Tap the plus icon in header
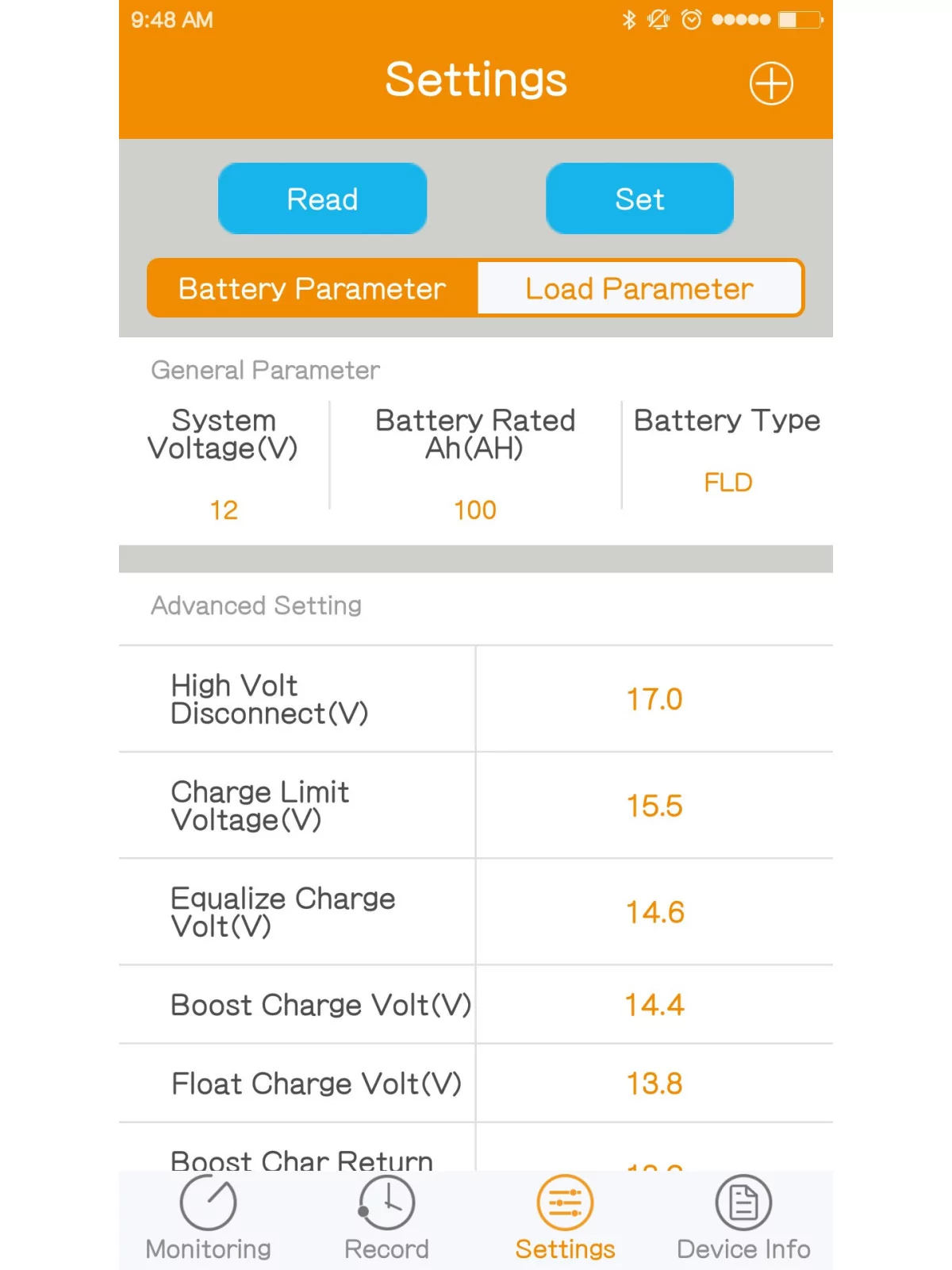 (771, 83)
